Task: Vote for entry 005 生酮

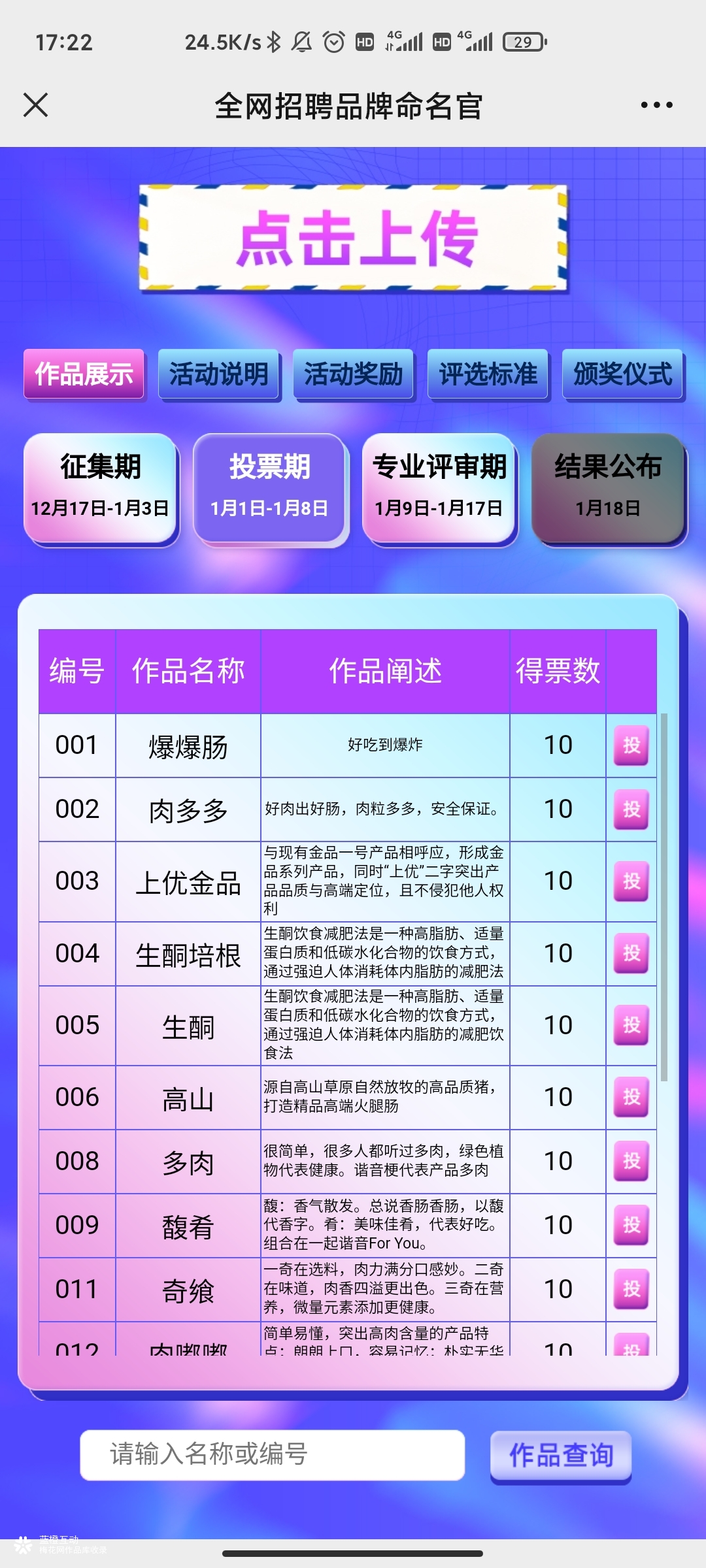Action: (x=631, y=1025)
